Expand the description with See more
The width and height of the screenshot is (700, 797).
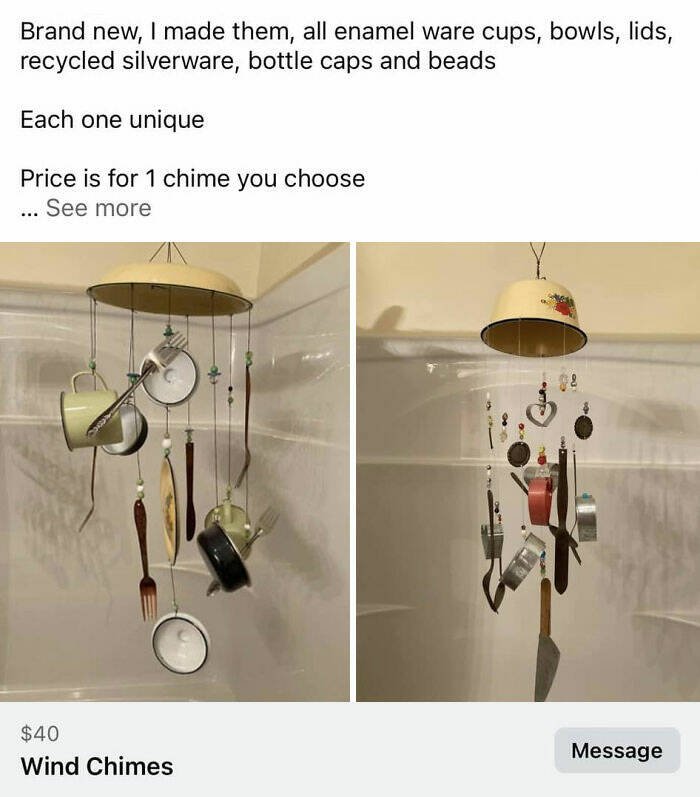98,208
